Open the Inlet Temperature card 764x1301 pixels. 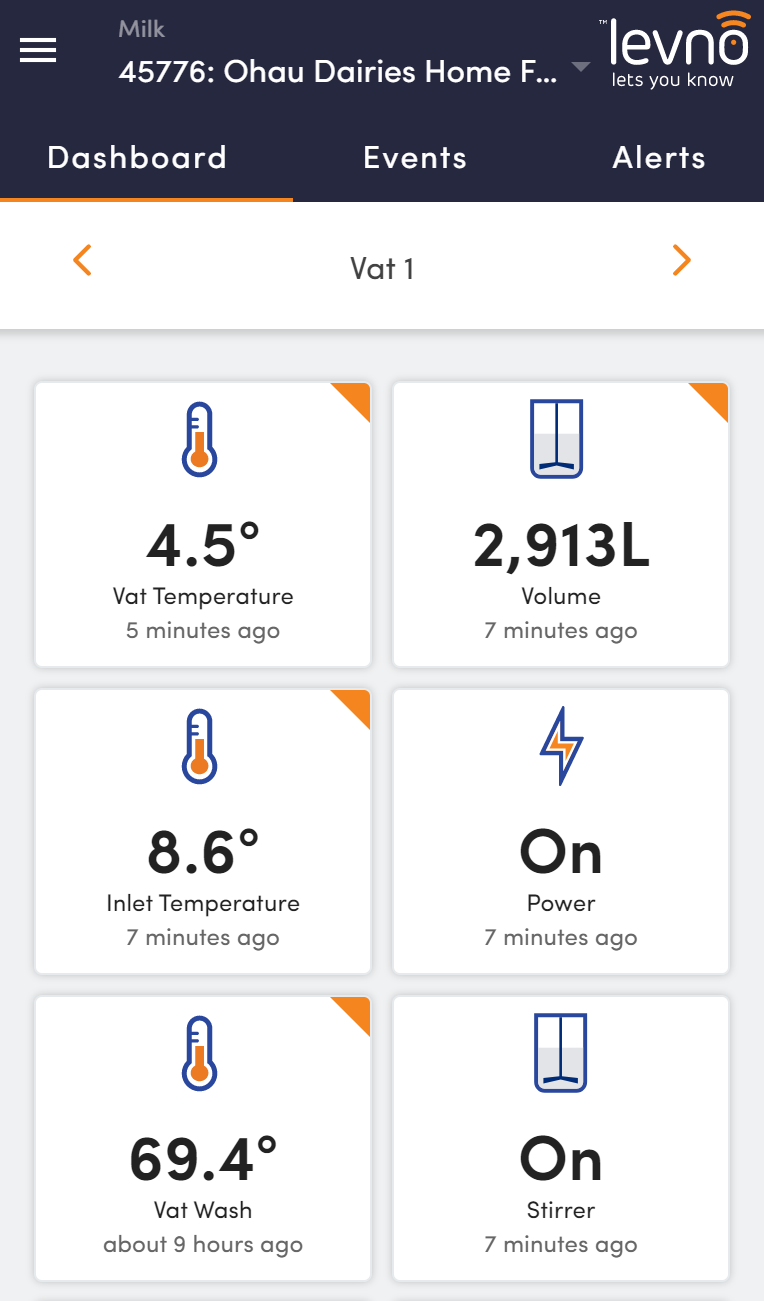(203, 831)
